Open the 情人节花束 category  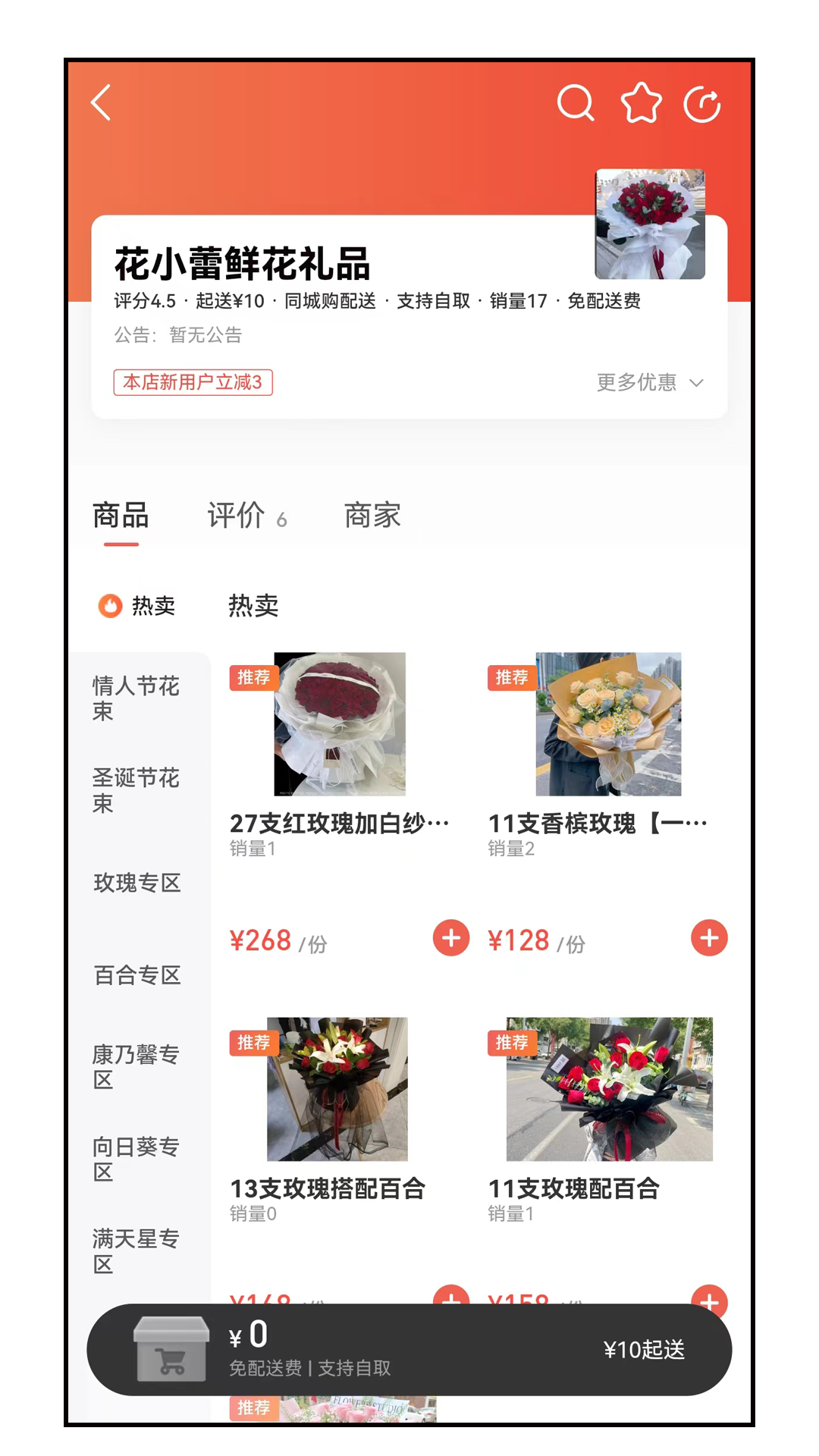pyautogui.click(x=136, y=699)
